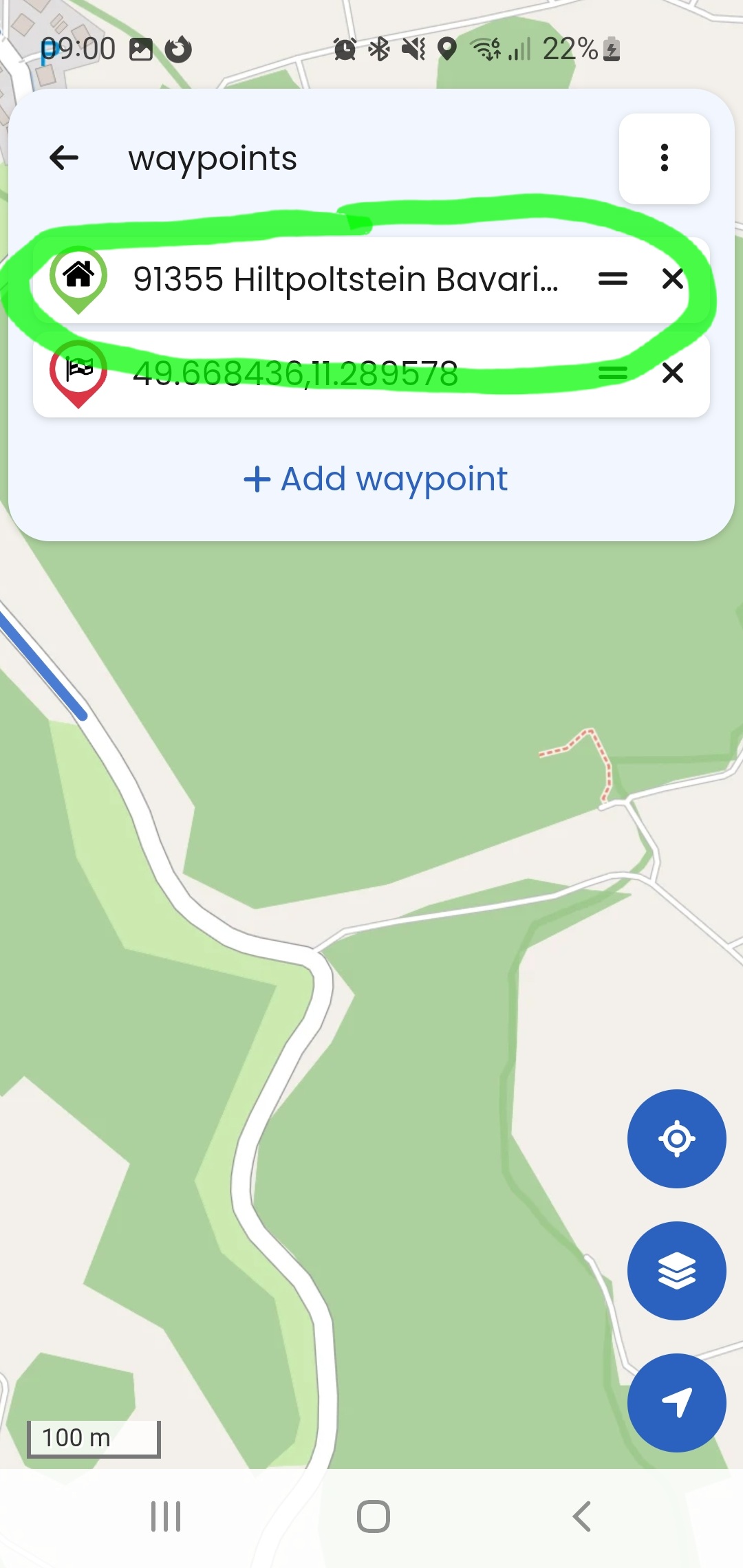Start navigation with the arrow button
This screenshot has height=1568, width=743.
click(676, 1402)
